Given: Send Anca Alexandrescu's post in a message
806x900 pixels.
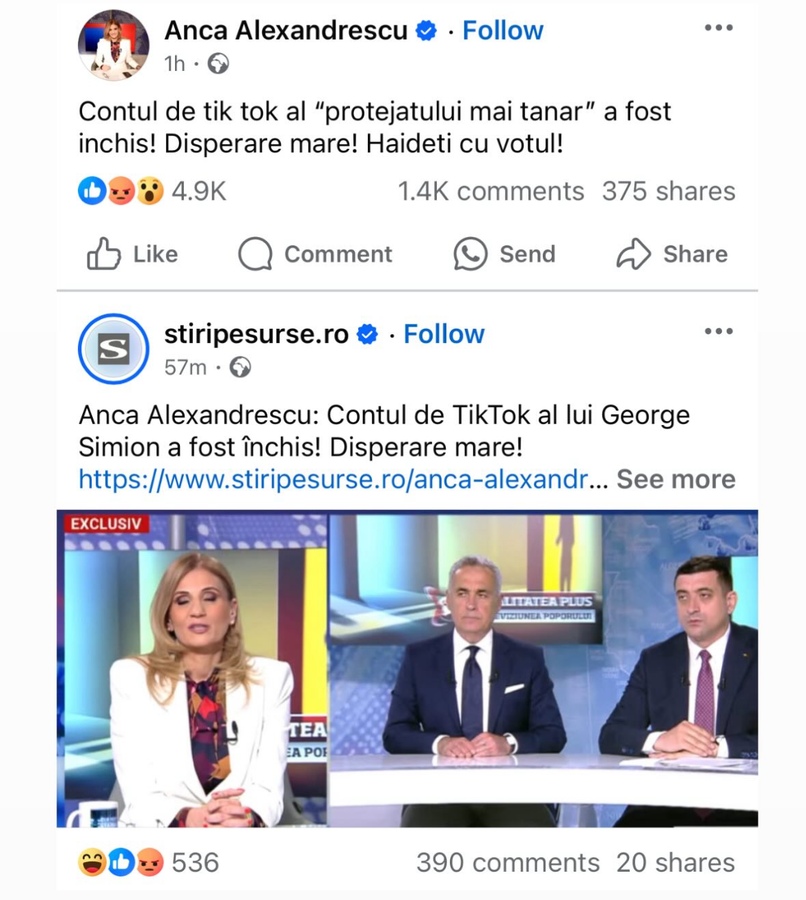Looking at the screenshot, I should pos(504,254).
